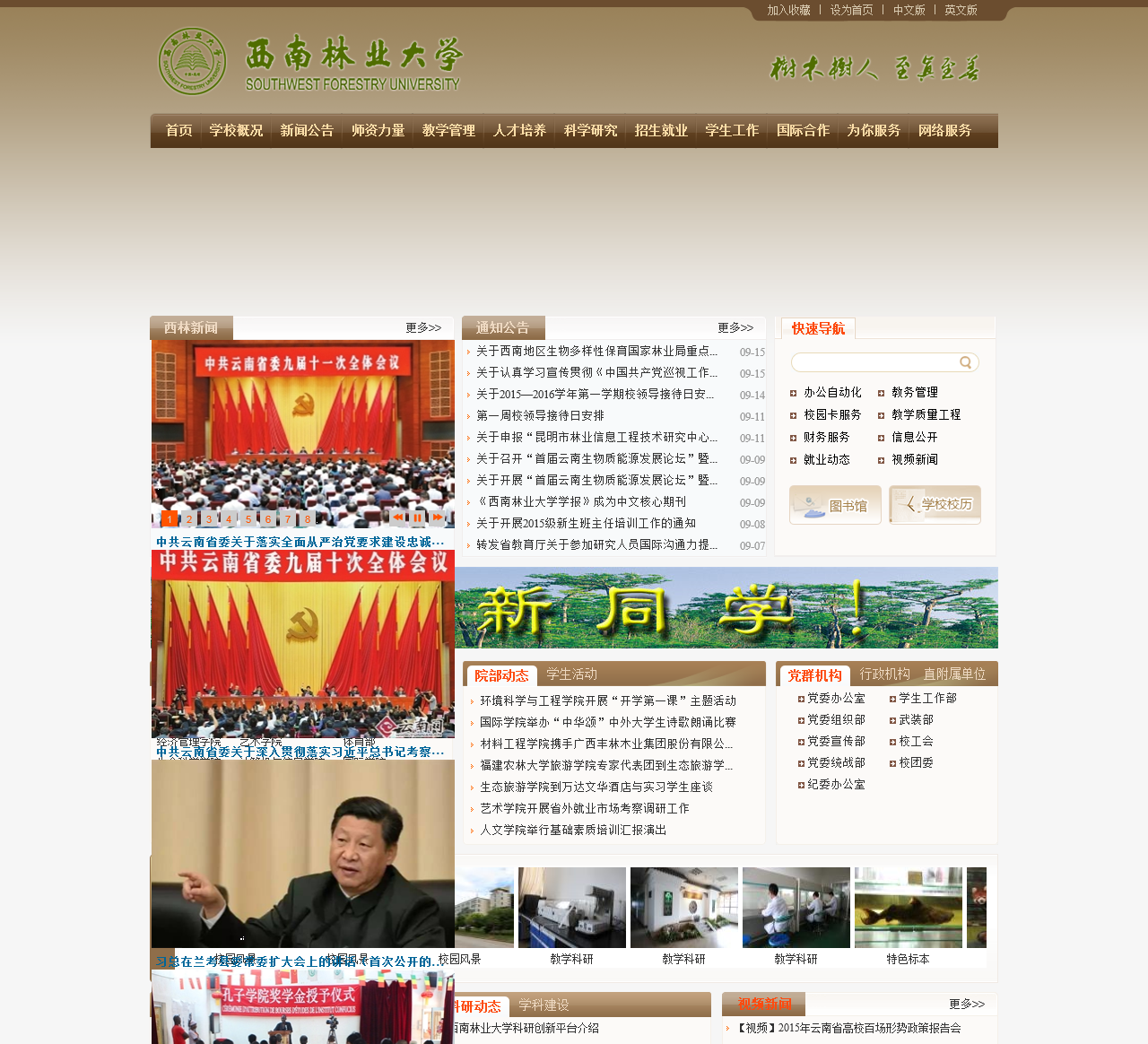The width and height of the screenshot is (1148, 1044).
Task: Jump to slide 3 in news carousel
Action: tap(209, 519)
